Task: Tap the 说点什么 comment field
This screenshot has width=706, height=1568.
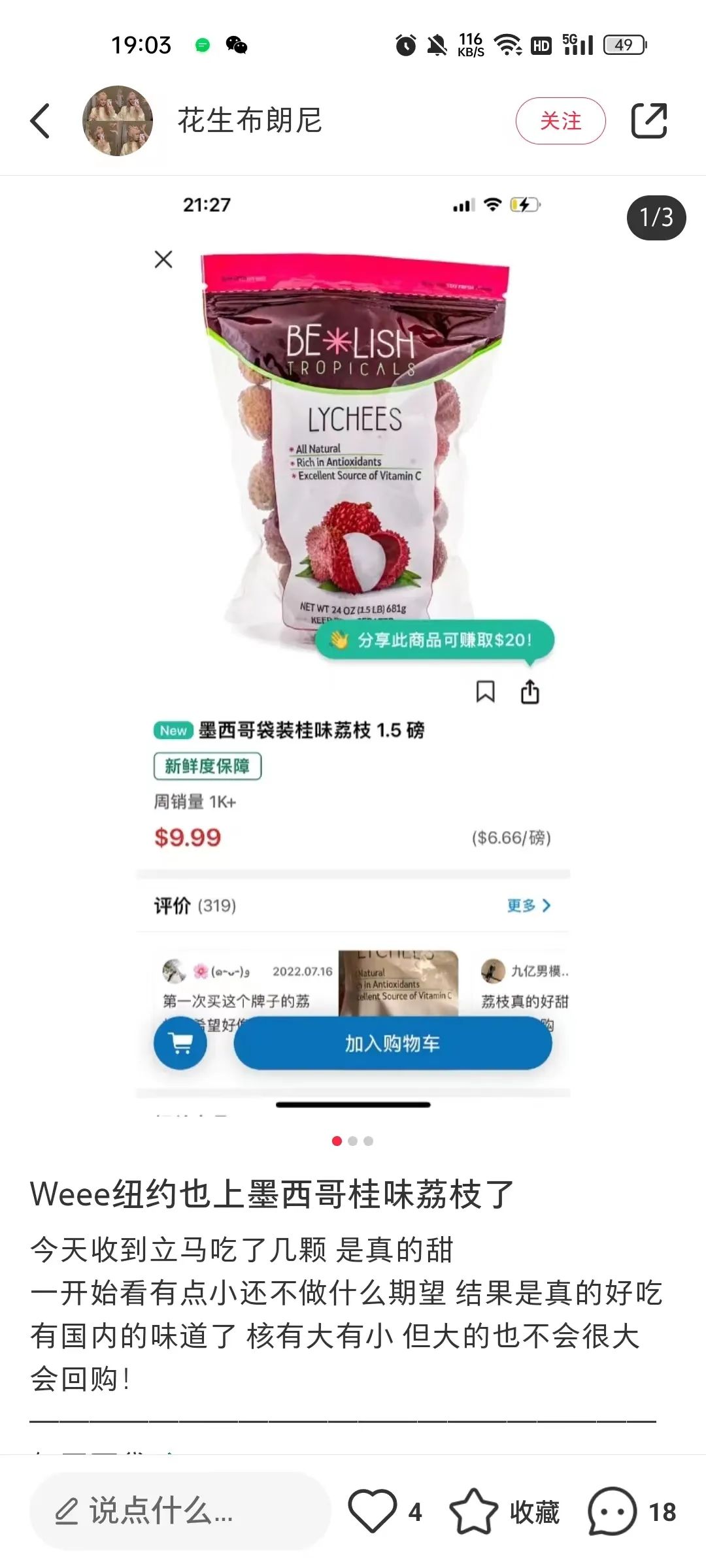Action: coord(180,1511)
